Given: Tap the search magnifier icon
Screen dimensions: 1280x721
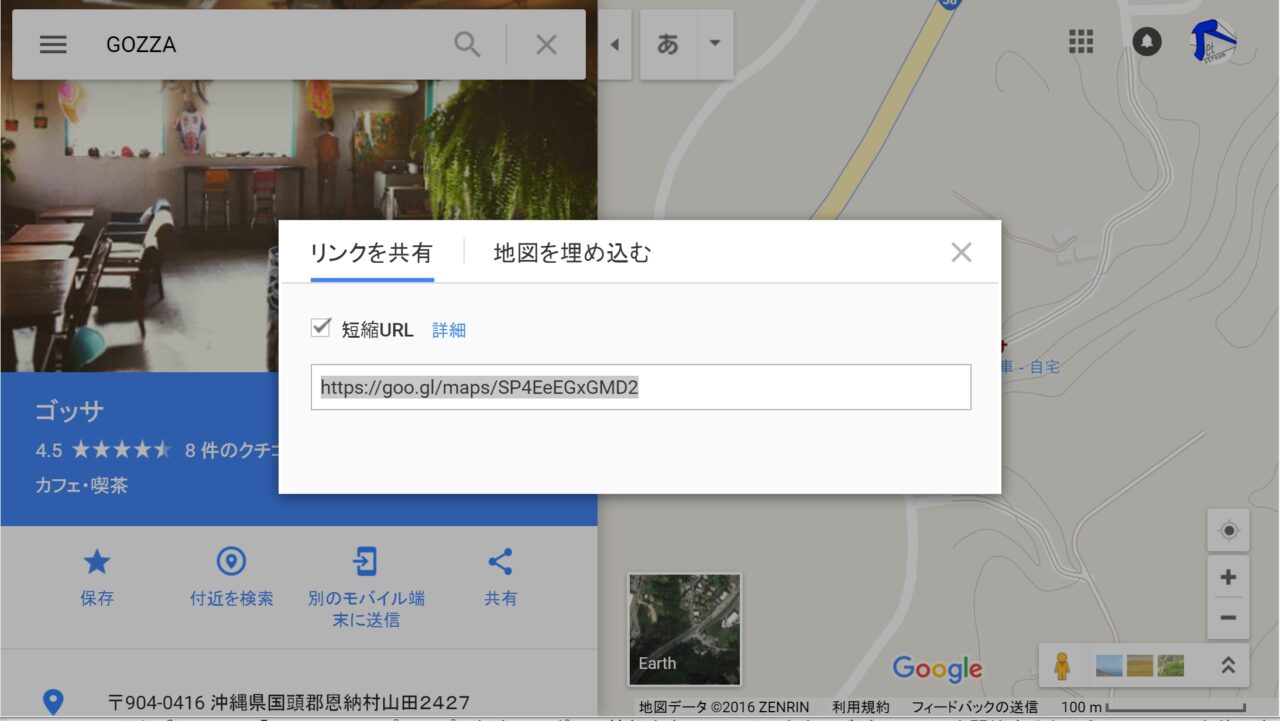Looking at the screenshot, I should 467,45.
